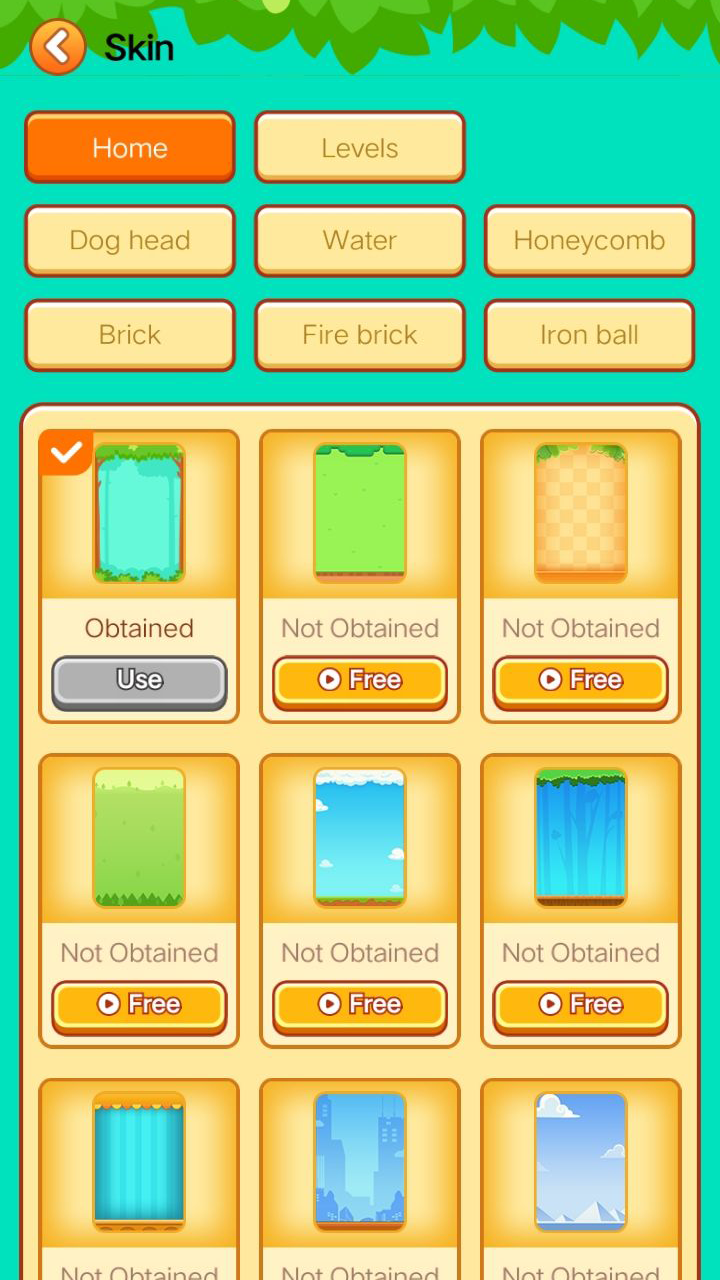This screenshot has height=1280, width=720.
Task: Select the Home skin category
Action: 130,147
